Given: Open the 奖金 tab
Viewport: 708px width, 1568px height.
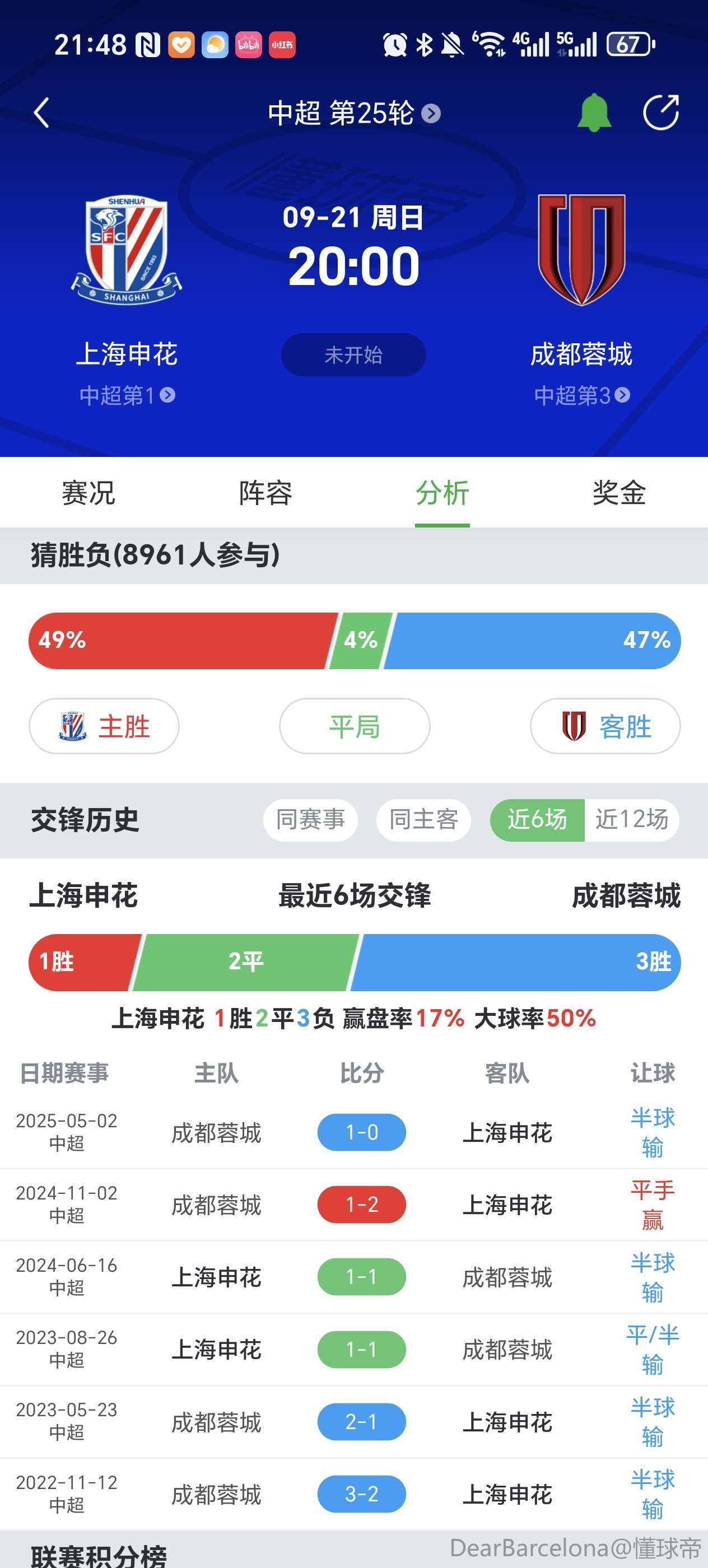Looking at the screenshot, I should 619,492.
